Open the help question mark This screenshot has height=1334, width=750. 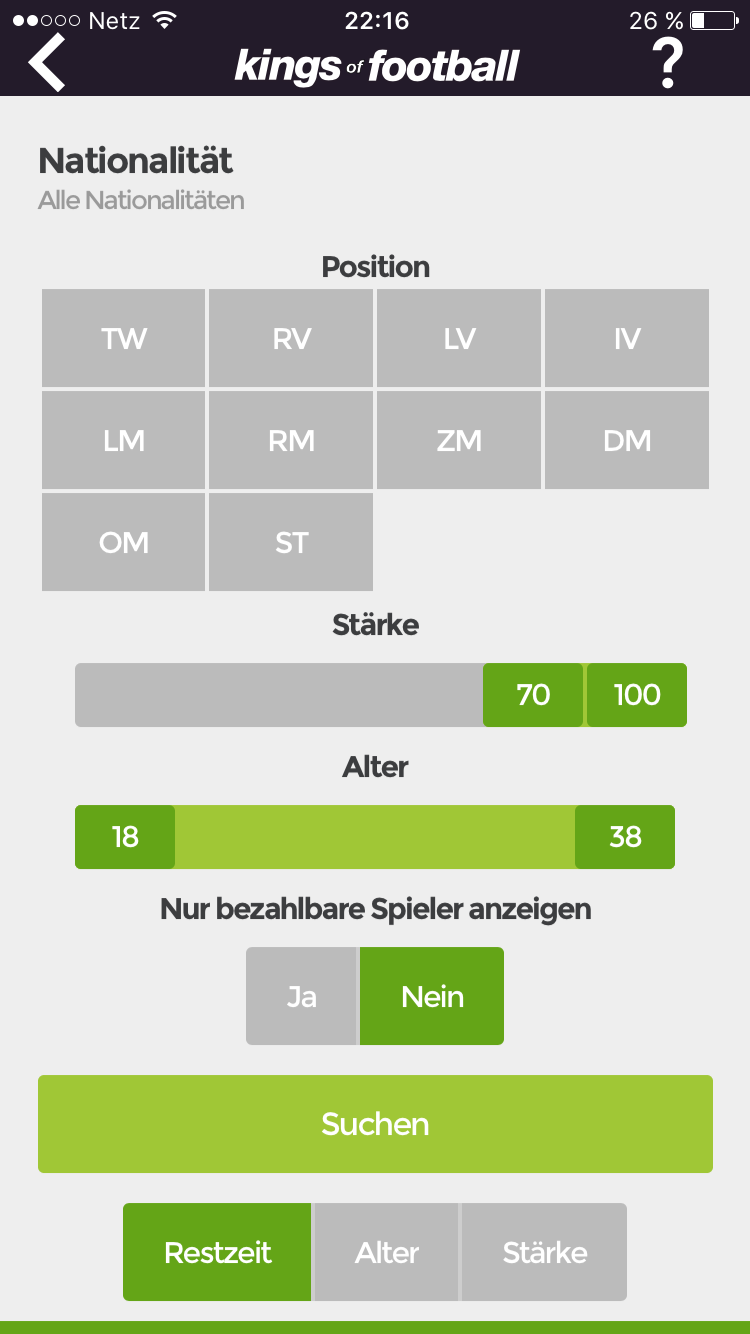coord(667,63)
